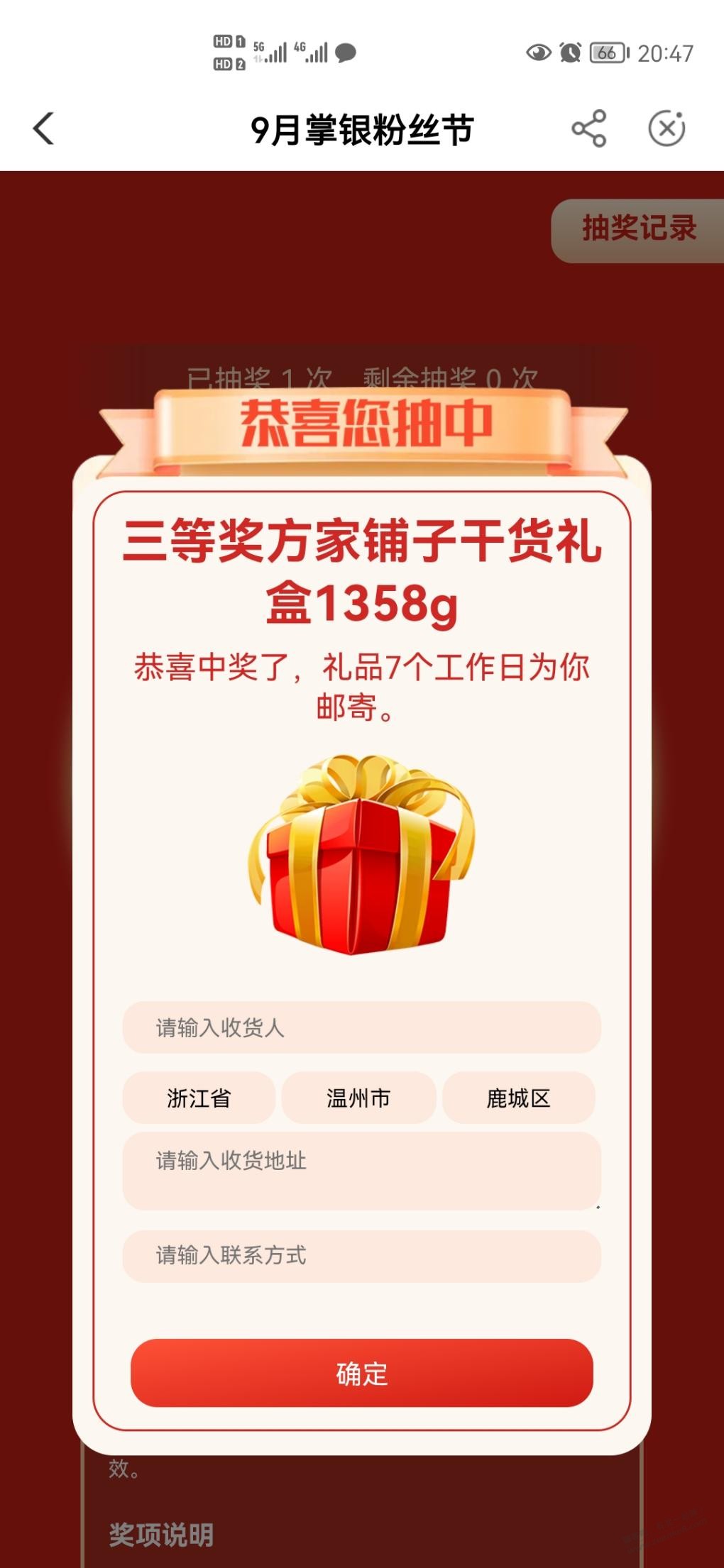The height and width of the screenshot is (1568, 724).
Task: Focus the 请输入收货人 recipient field
Action: tap(361, 1027)
